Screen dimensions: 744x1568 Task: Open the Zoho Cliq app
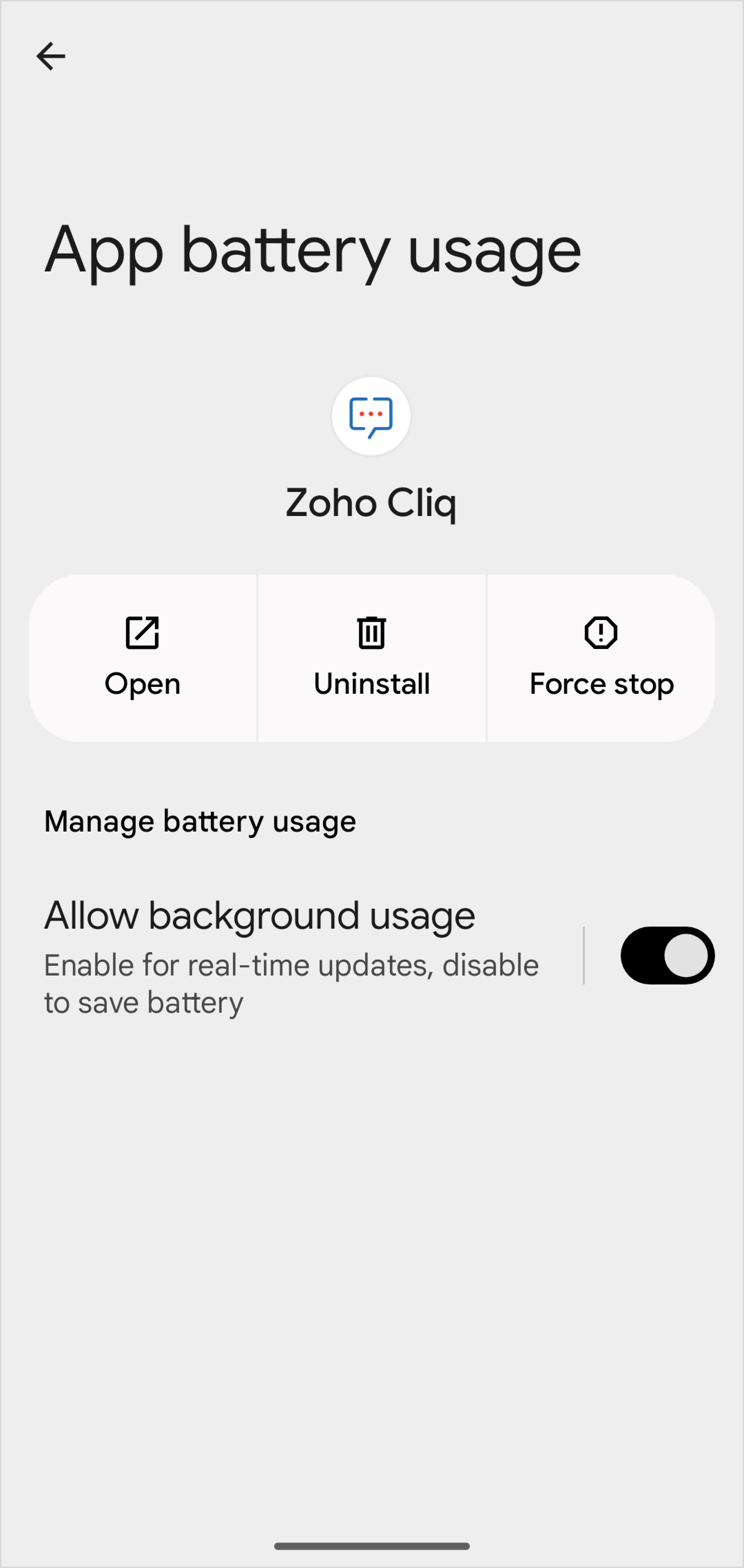click(x=143, y=658)
